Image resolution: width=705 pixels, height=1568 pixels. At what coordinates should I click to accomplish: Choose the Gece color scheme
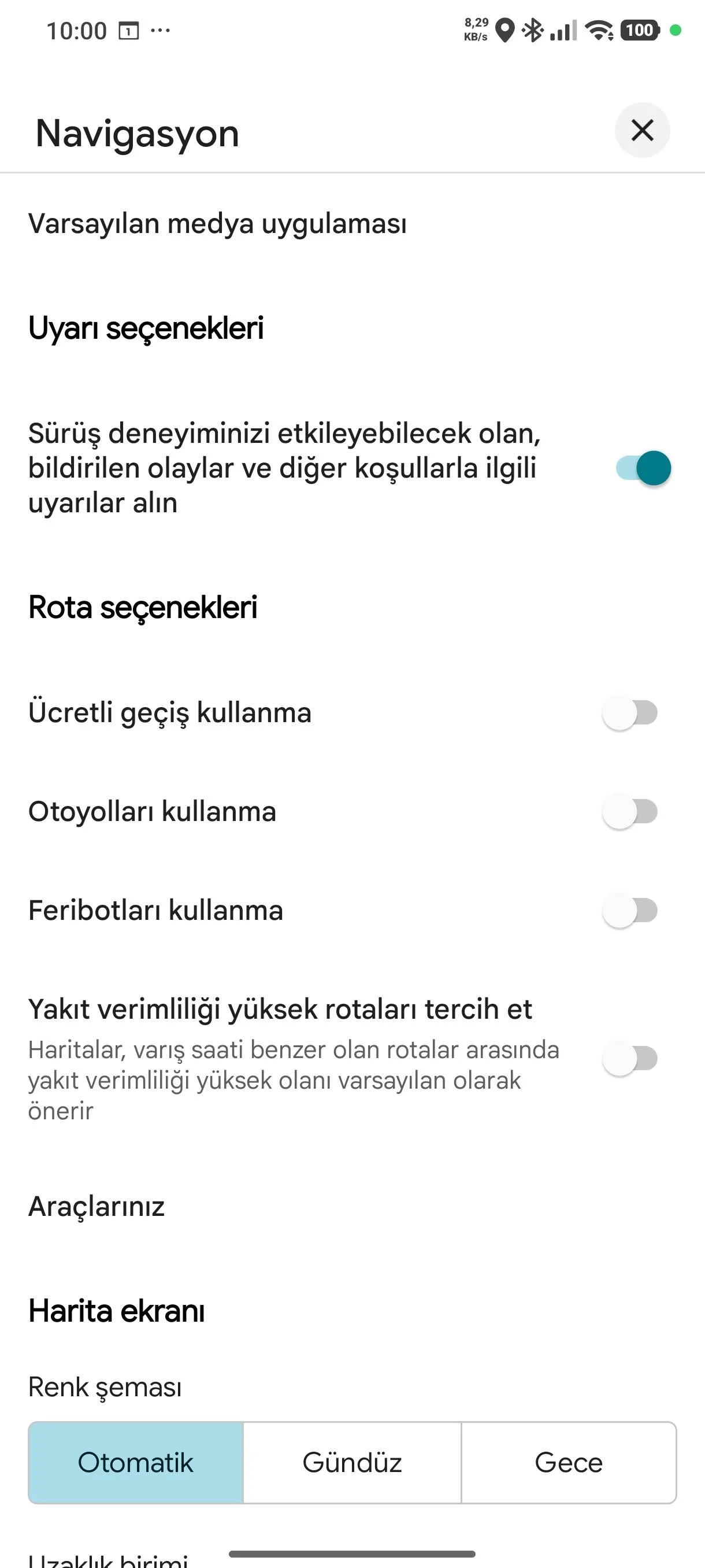pyautogui.click(x=569, y=1463)
